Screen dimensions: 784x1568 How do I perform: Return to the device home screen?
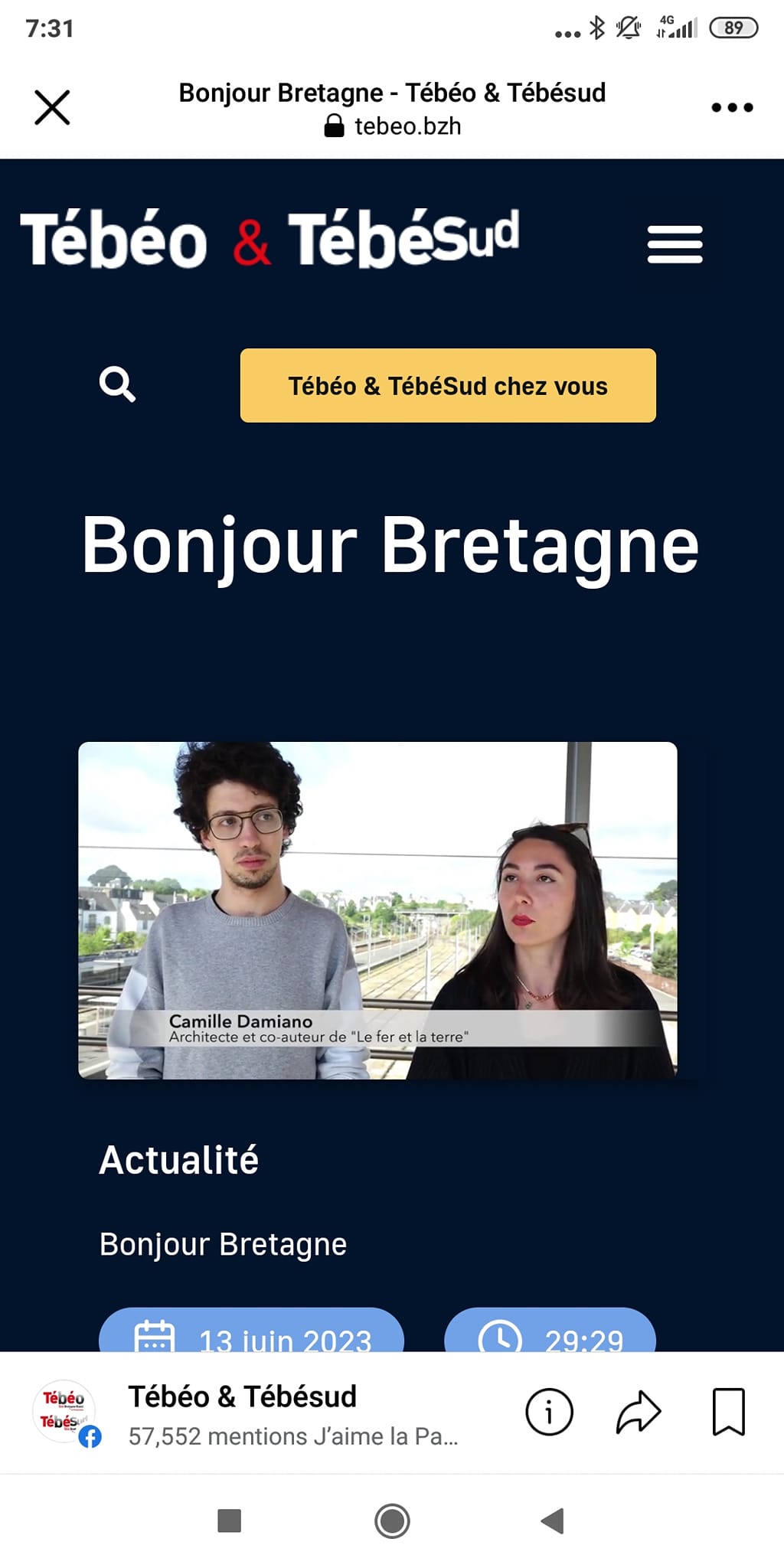pos(392,1521)
